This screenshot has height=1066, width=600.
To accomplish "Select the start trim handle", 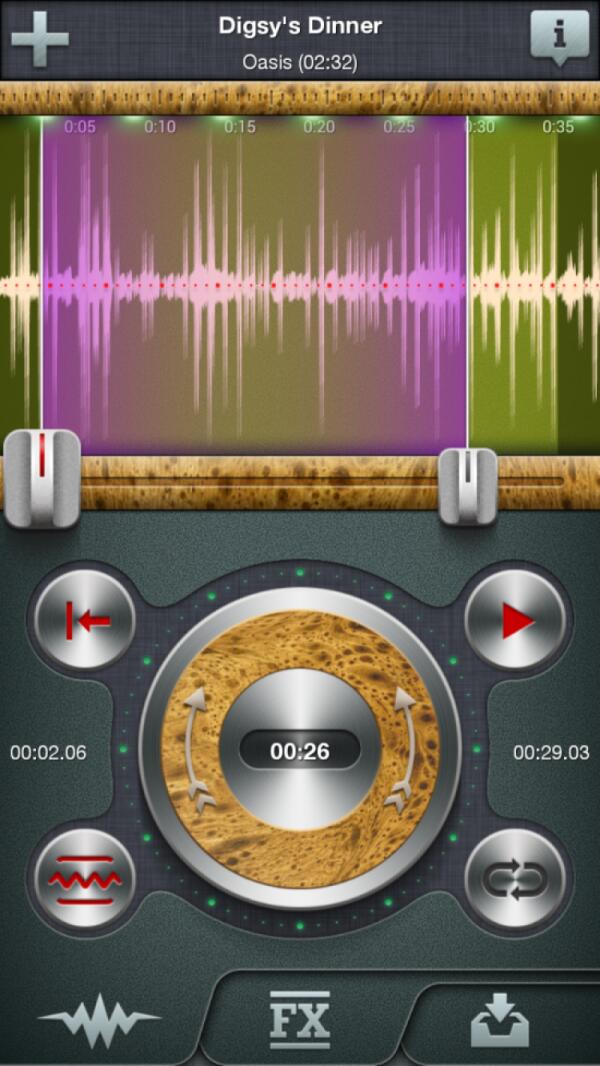I will (x=42, y=478).
